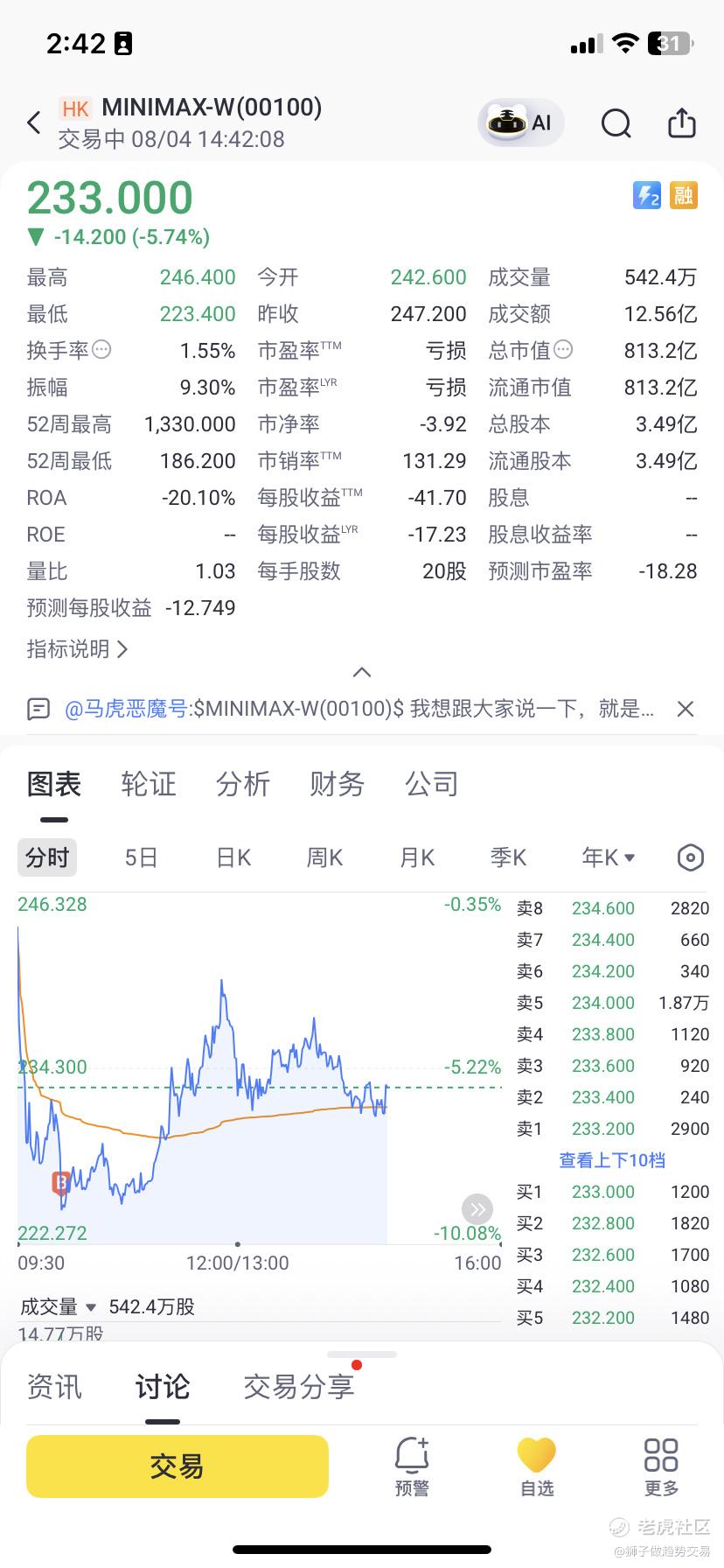The width and height of the screenshot is (724, 1568).
Task: Select the 5日 chart period
Action: (x=141, y=857)
